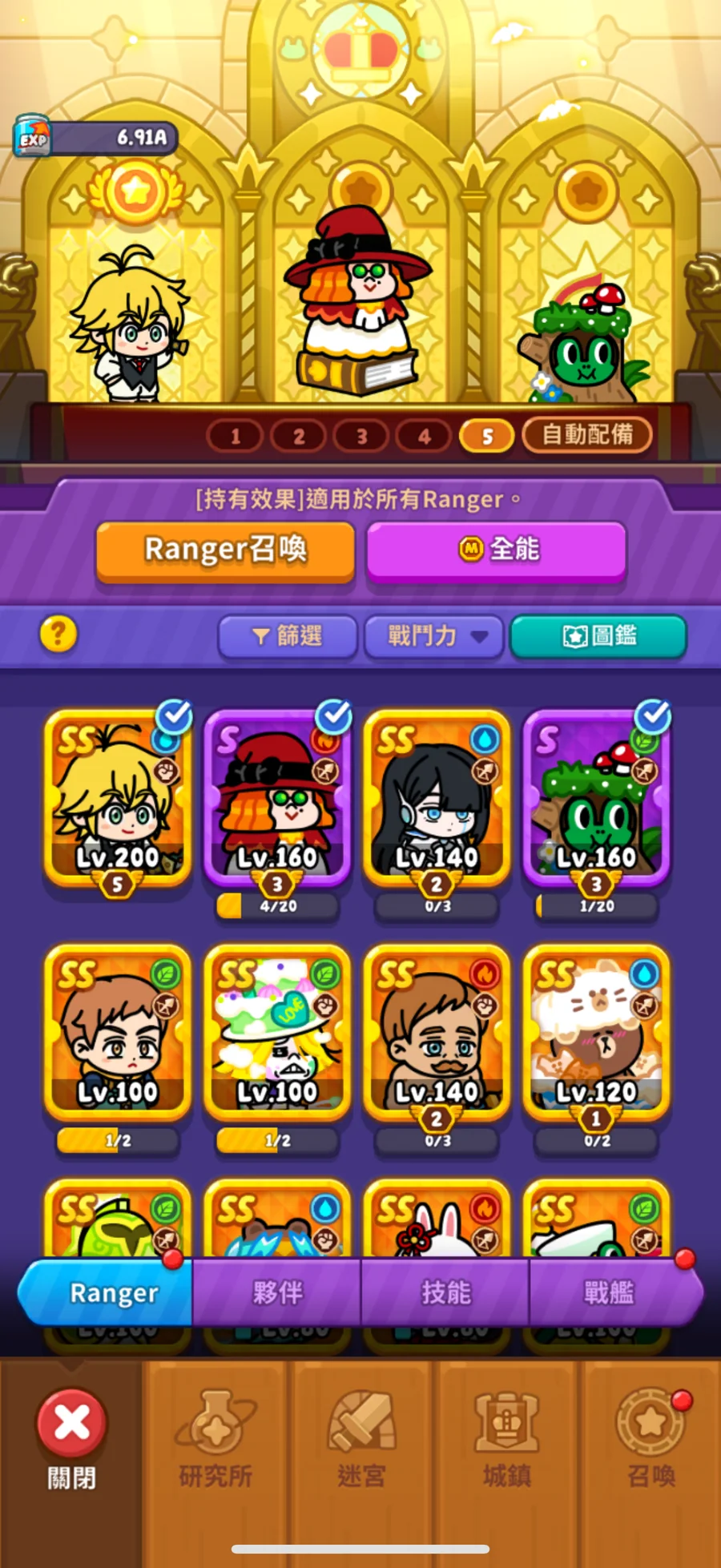Image resolution: width=721 pixels, height=1568 pixels.
Task: Tap 自動配備 auto equip
Action: [587, 435]
